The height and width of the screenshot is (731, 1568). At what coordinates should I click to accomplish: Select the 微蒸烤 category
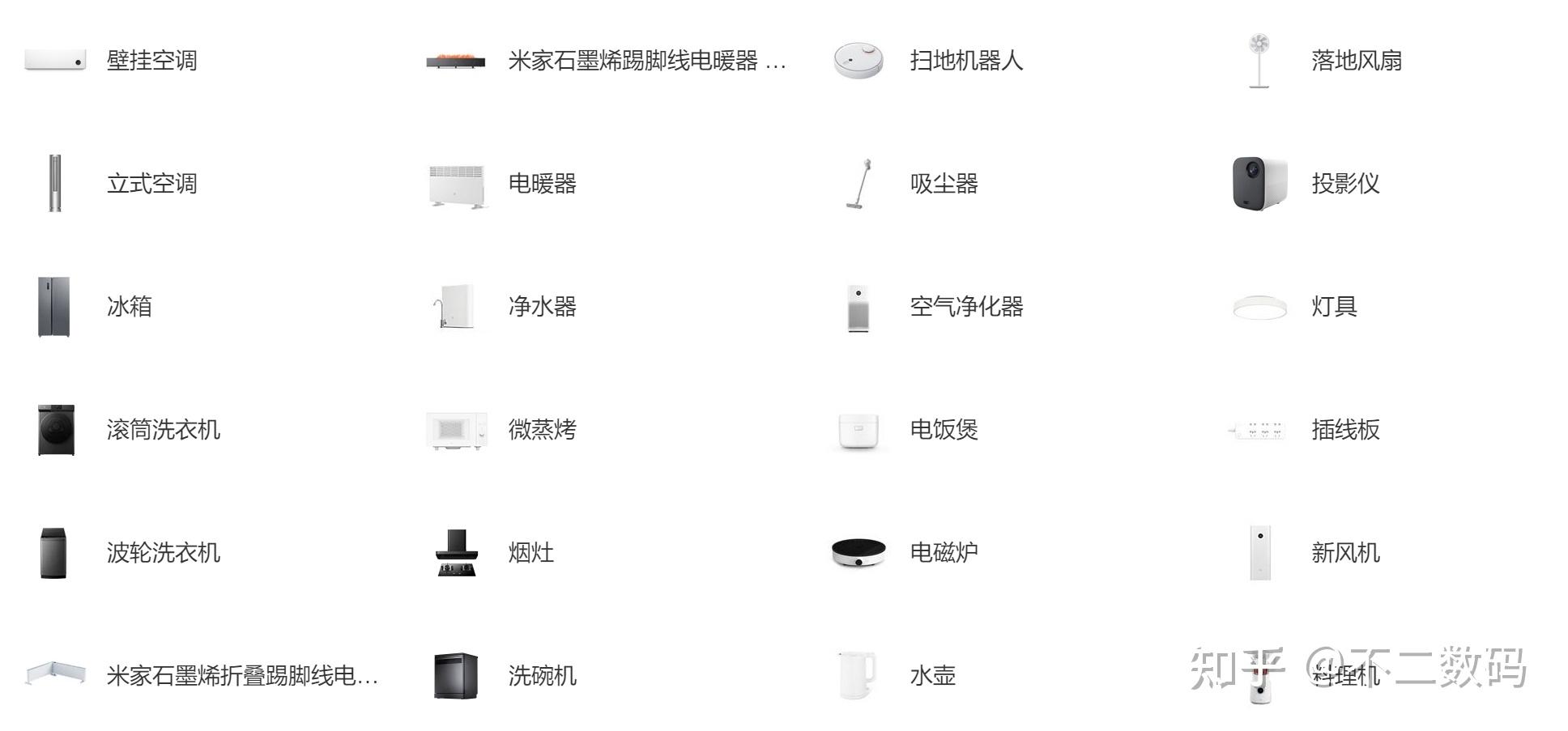tap(542, 430)
